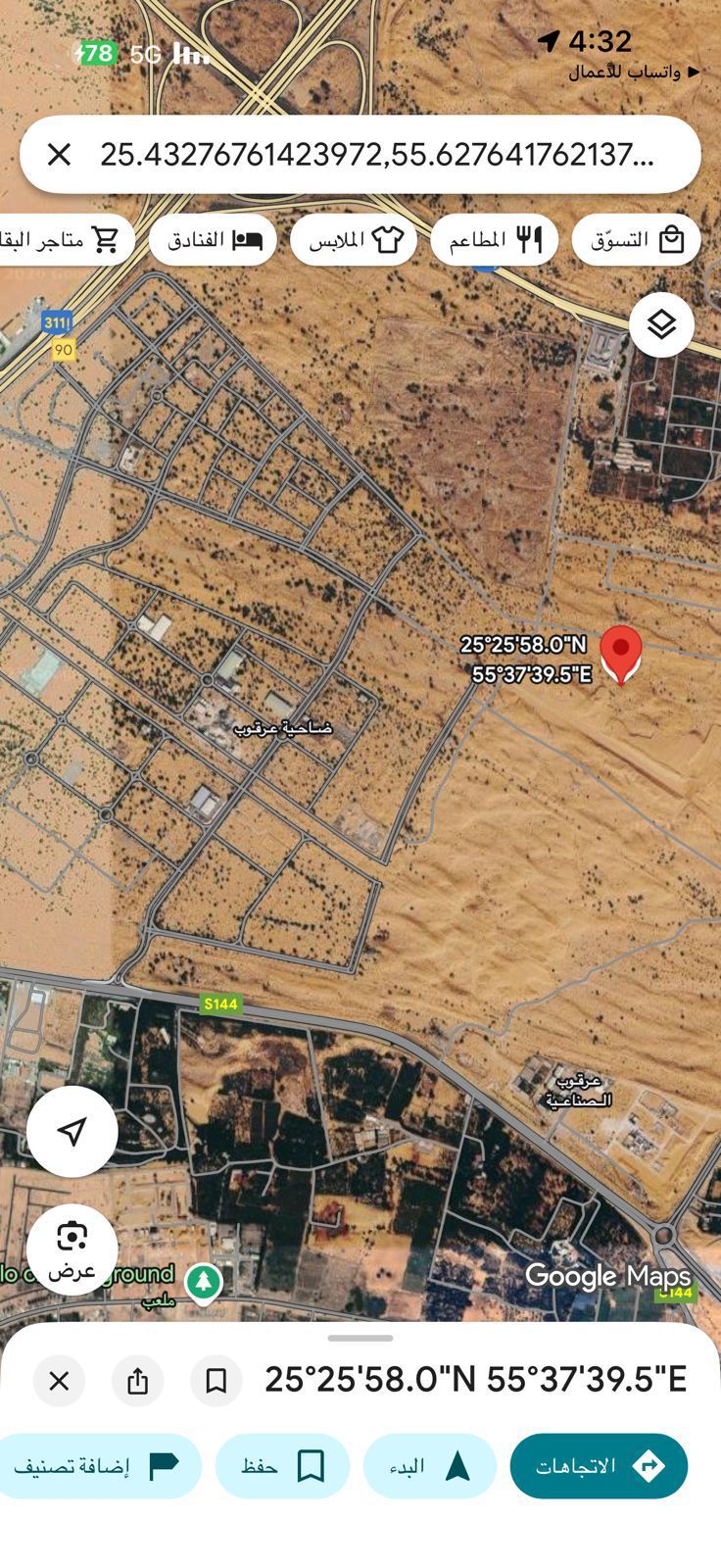Show الملابس (clothing) stores chip
The width and height of the screenshot is (721, 1568).
pyautogui.click(x=355, y=240)
